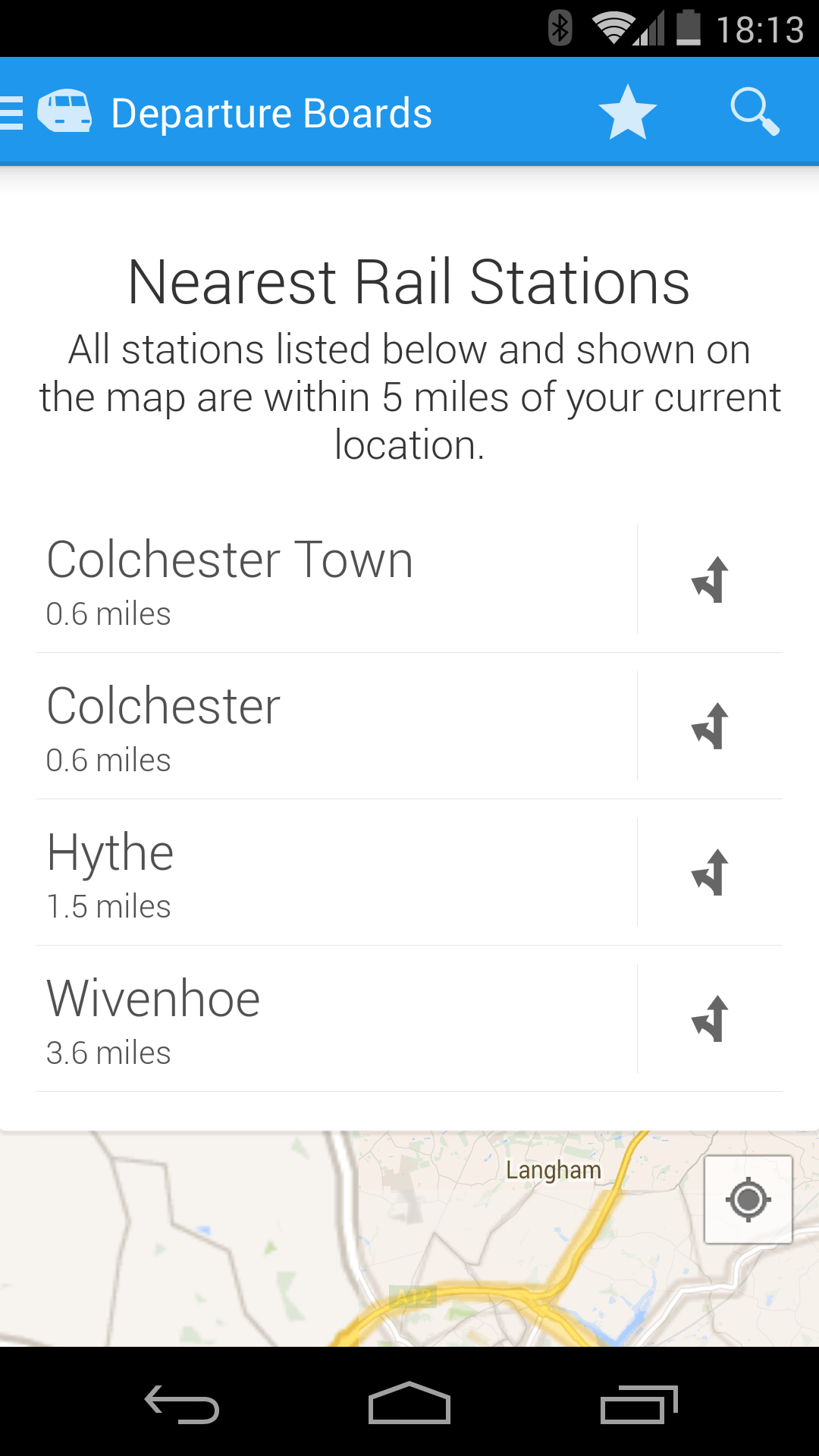Tap directions arrow for Colchester
819x1456 pixels.
pos(710,726)
